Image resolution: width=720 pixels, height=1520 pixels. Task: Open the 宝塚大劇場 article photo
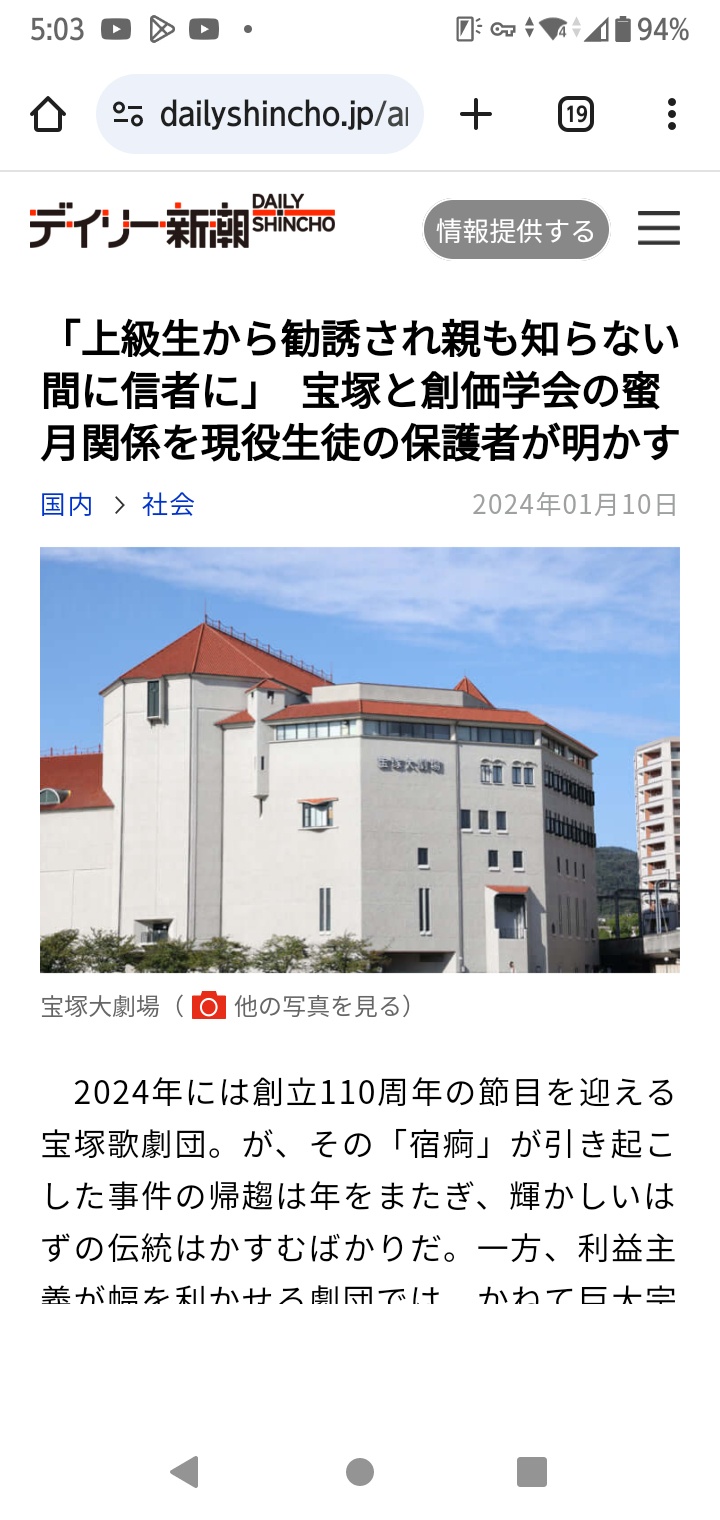coord(360,760)
